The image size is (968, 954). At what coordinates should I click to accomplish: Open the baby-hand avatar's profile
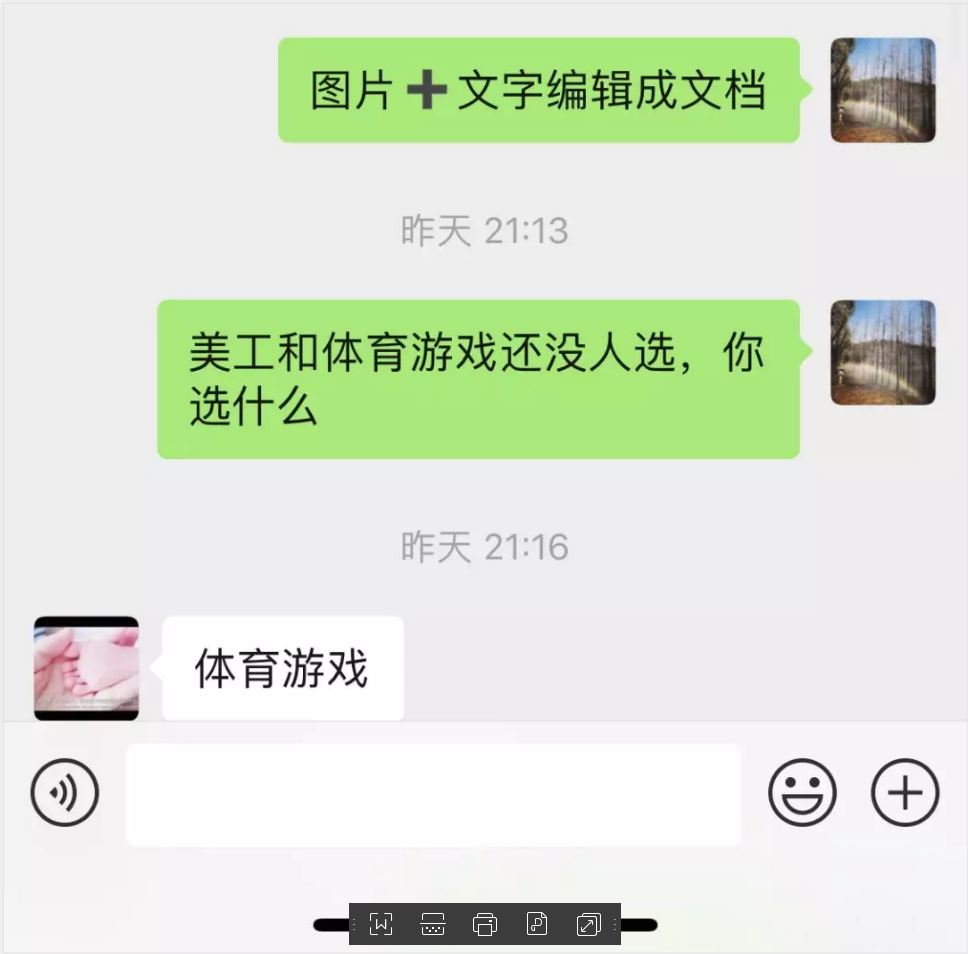86,668
